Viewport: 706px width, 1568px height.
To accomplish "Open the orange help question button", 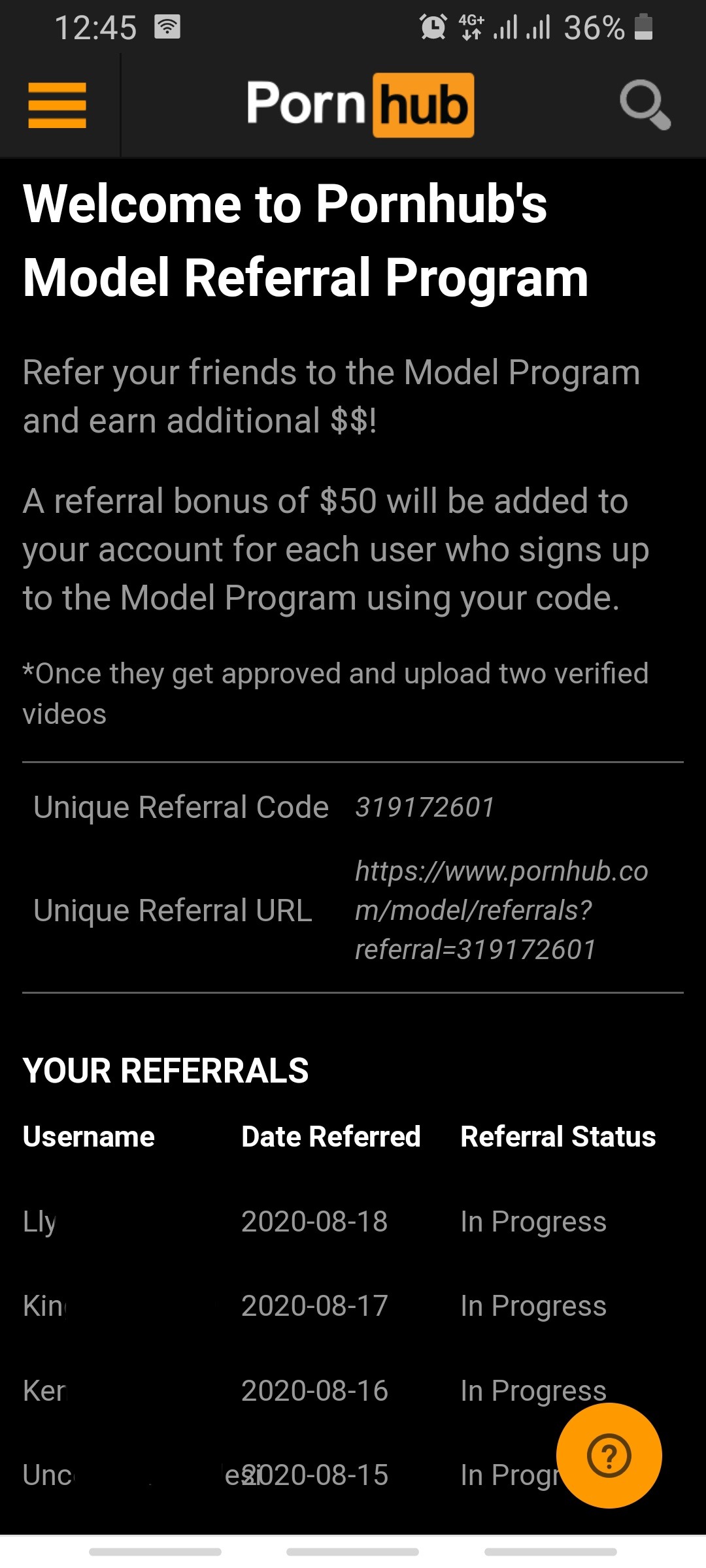I will [x=609, y=1455].
